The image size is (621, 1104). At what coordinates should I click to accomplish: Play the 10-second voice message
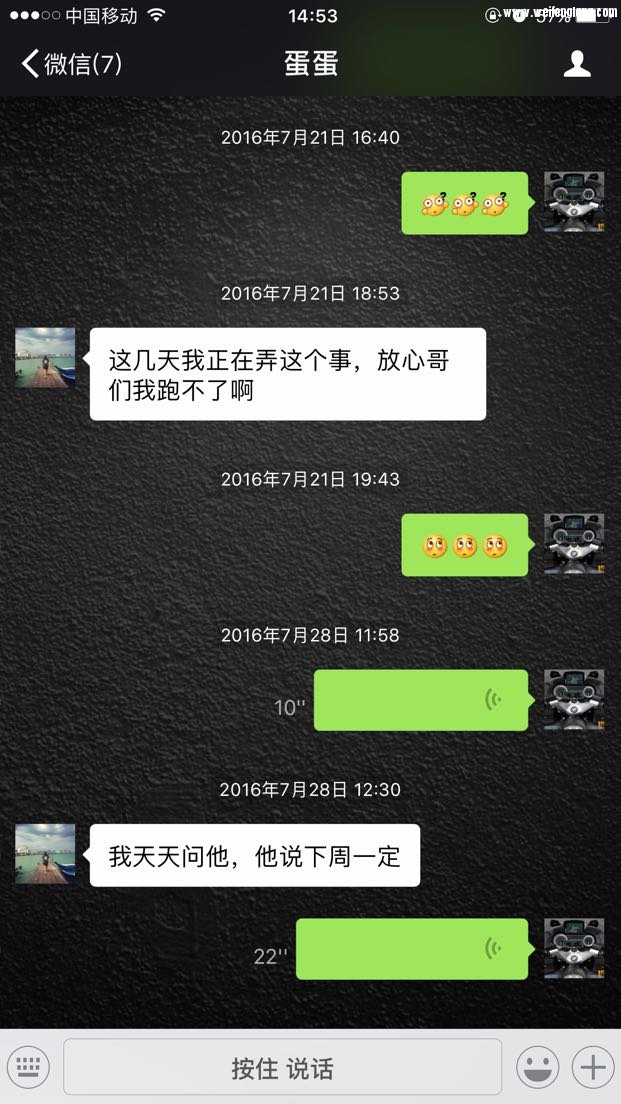coord(421,699)
